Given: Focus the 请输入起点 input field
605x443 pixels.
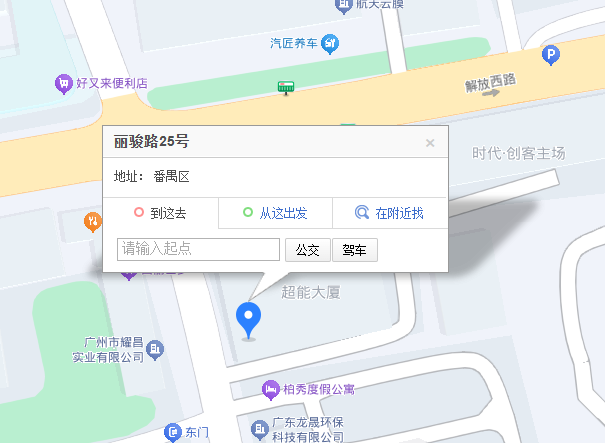Looking at the screenshot, I should (198, 249).
